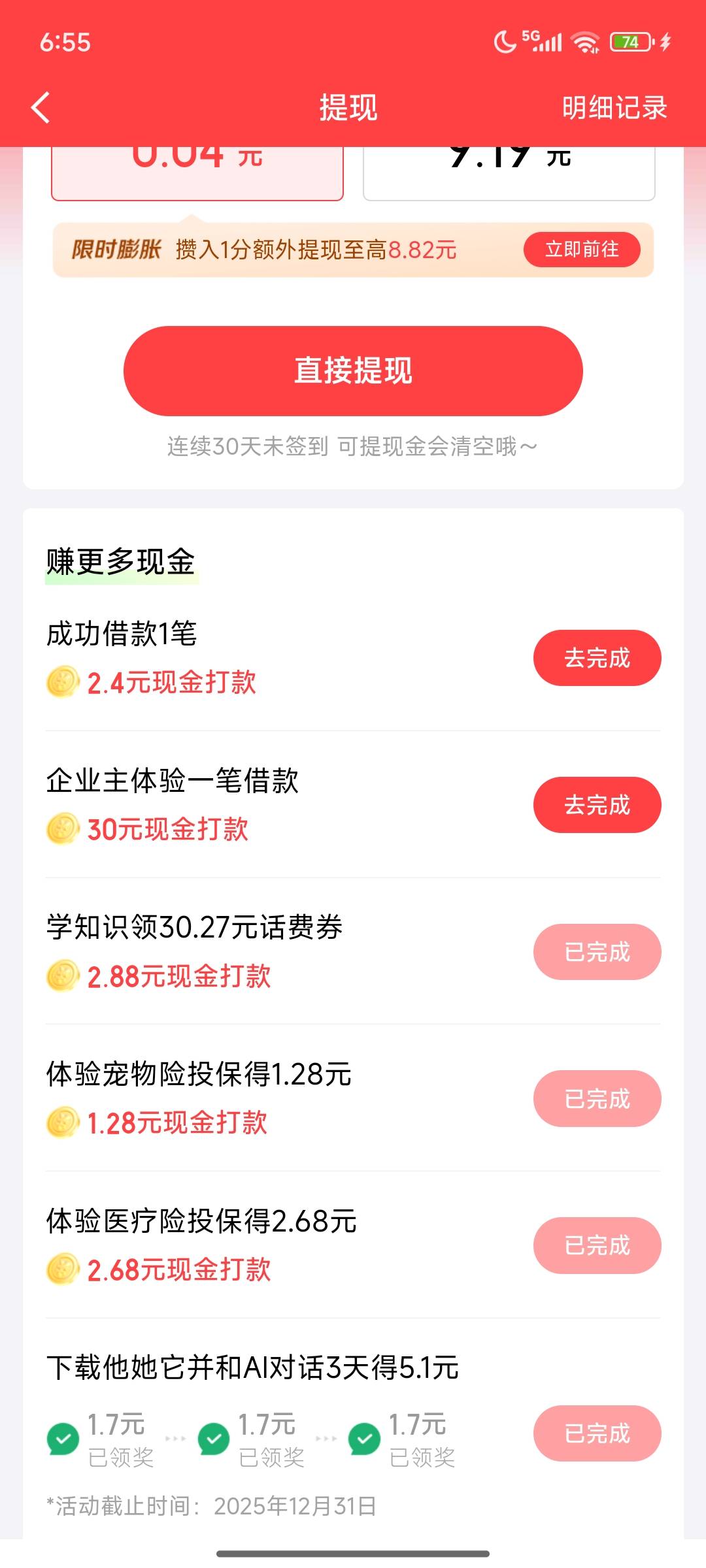Tap 去完成 for 企业主体验一笔借款
This screenshot has width=706, height=1568.
[597, 805]
